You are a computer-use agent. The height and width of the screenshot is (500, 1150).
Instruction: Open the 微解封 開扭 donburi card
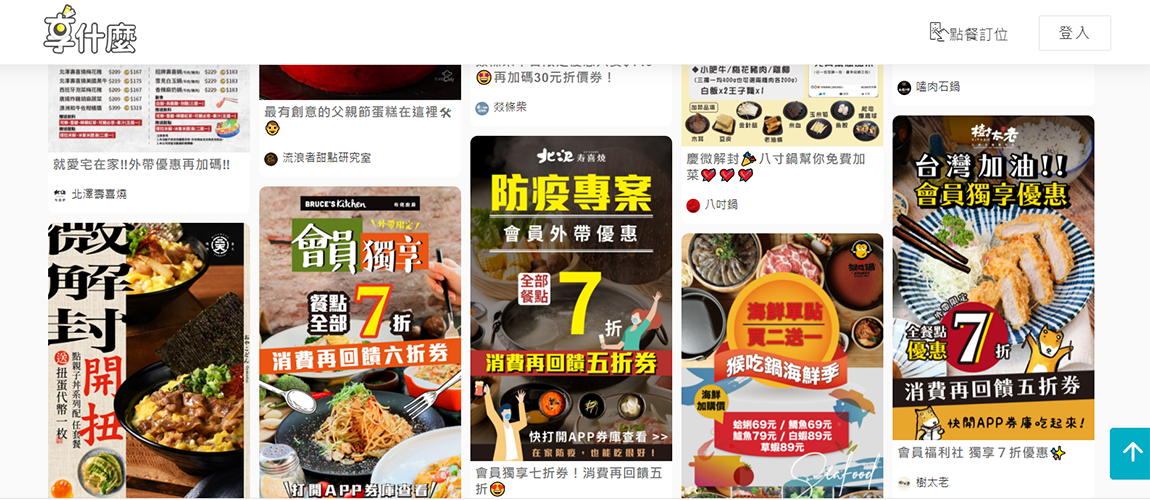point(148,360)
